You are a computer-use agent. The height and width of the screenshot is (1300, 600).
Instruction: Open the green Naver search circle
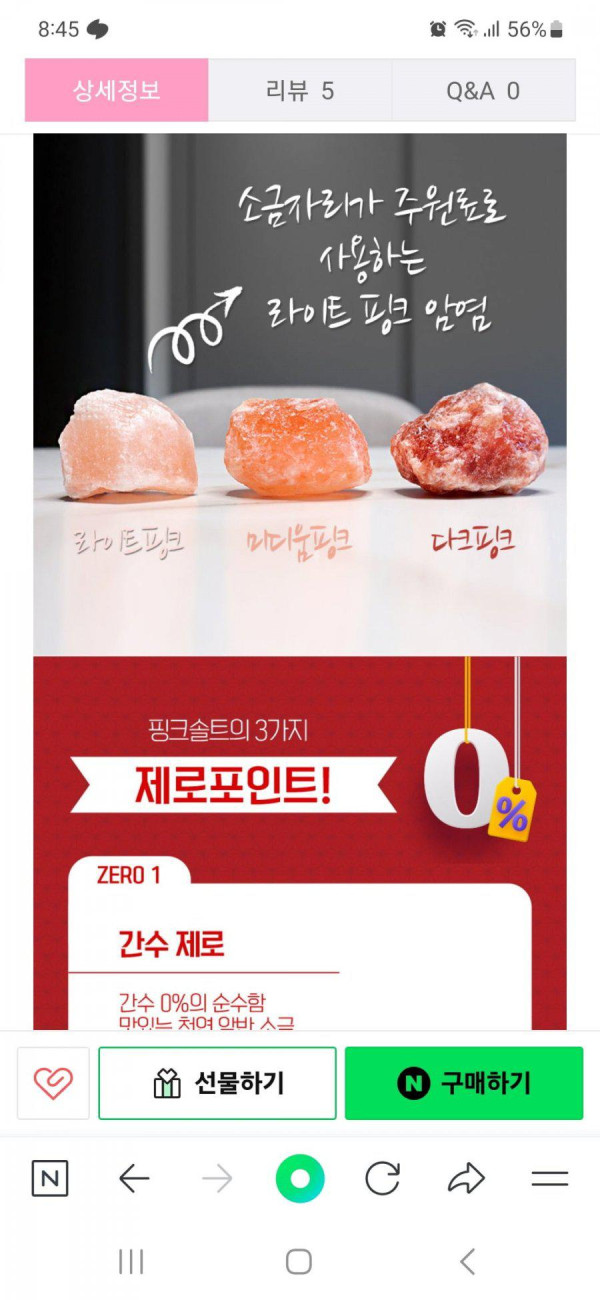point(300,1179)
